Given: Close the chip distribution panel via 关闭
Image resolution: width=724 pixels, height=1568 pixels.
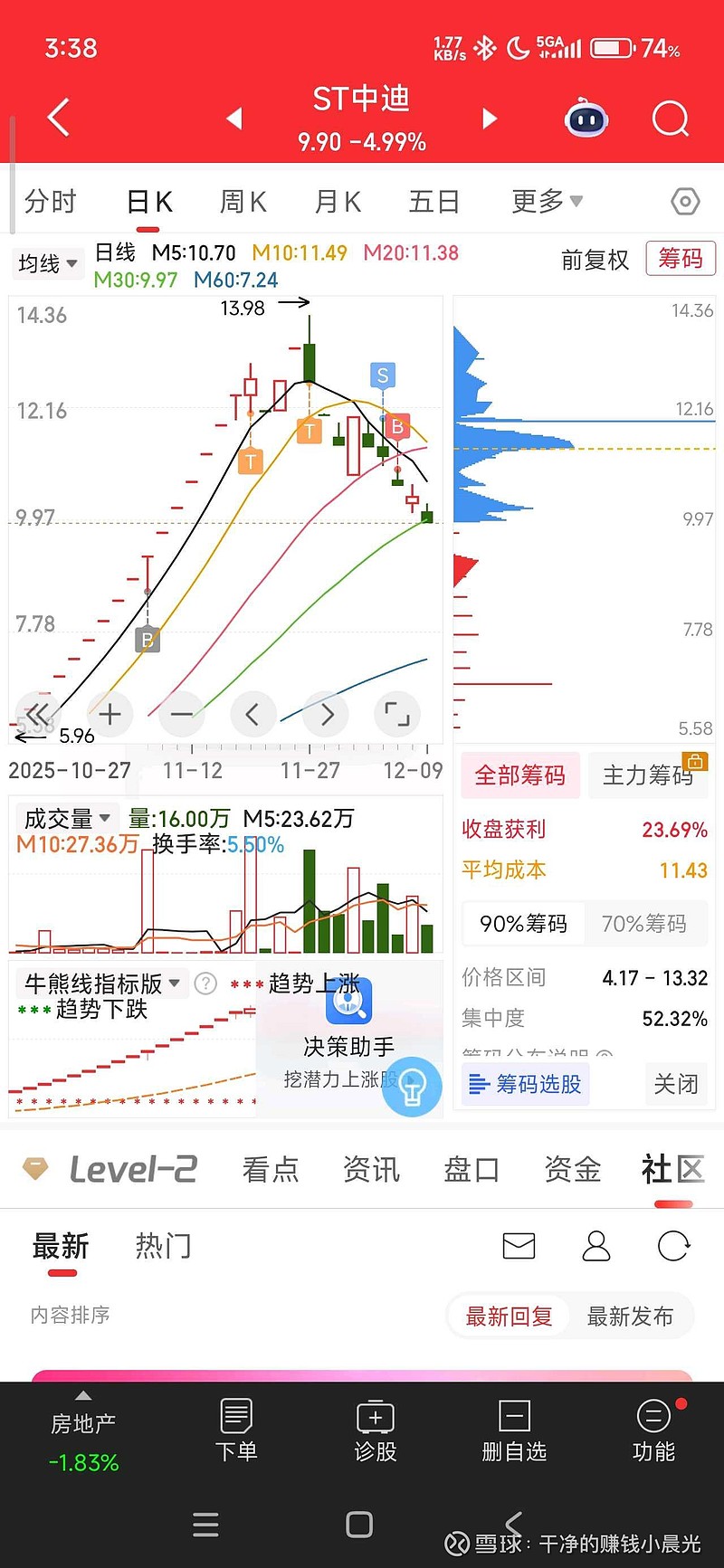Looking at the screenshot, I should 676,1084.
